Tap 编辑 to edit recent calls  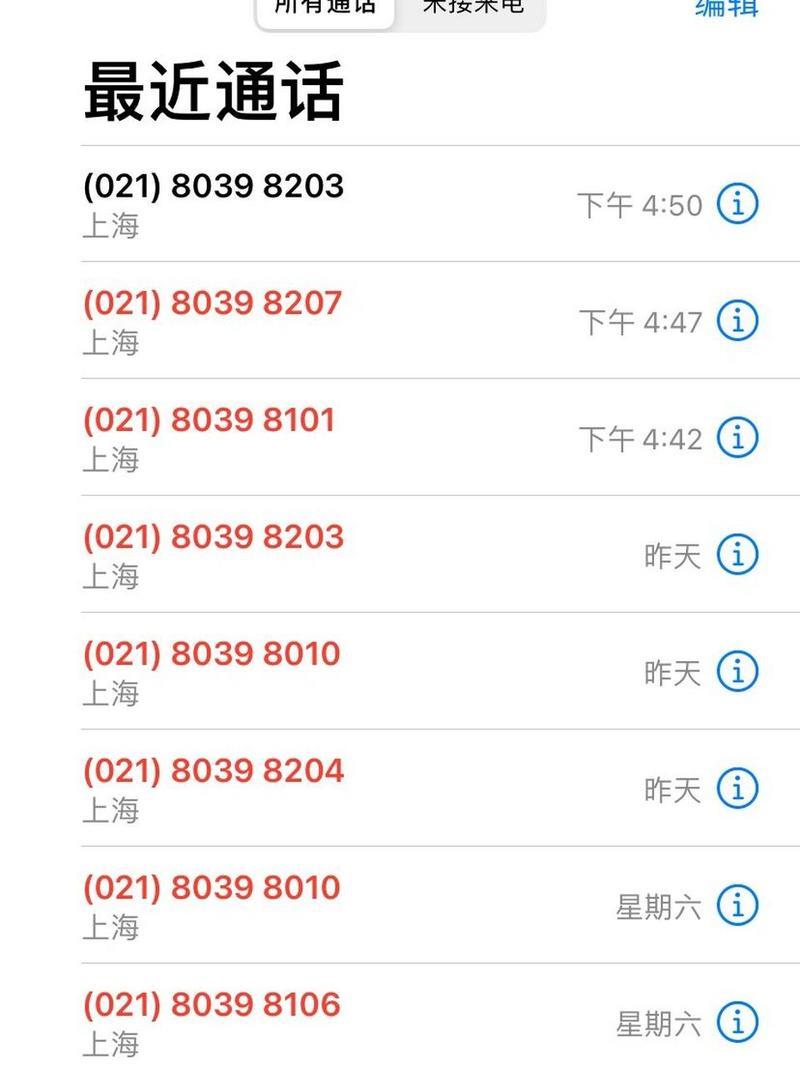tap(726, 8)
